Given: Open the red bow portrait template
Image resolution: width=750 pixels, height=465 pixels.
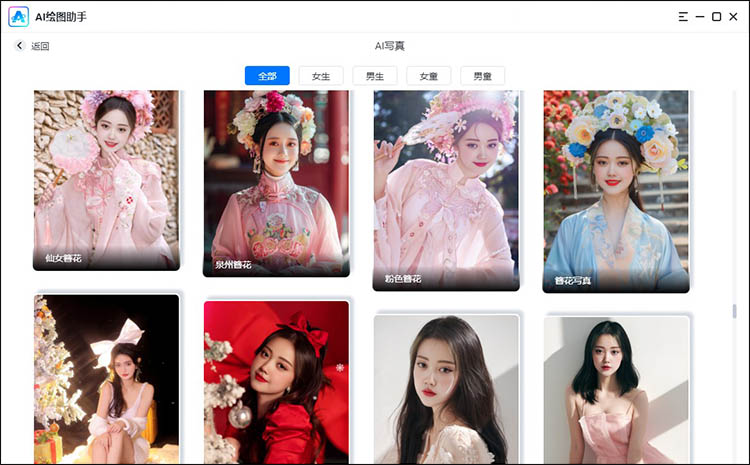Looking at the screenshot, I should (276, 383).
